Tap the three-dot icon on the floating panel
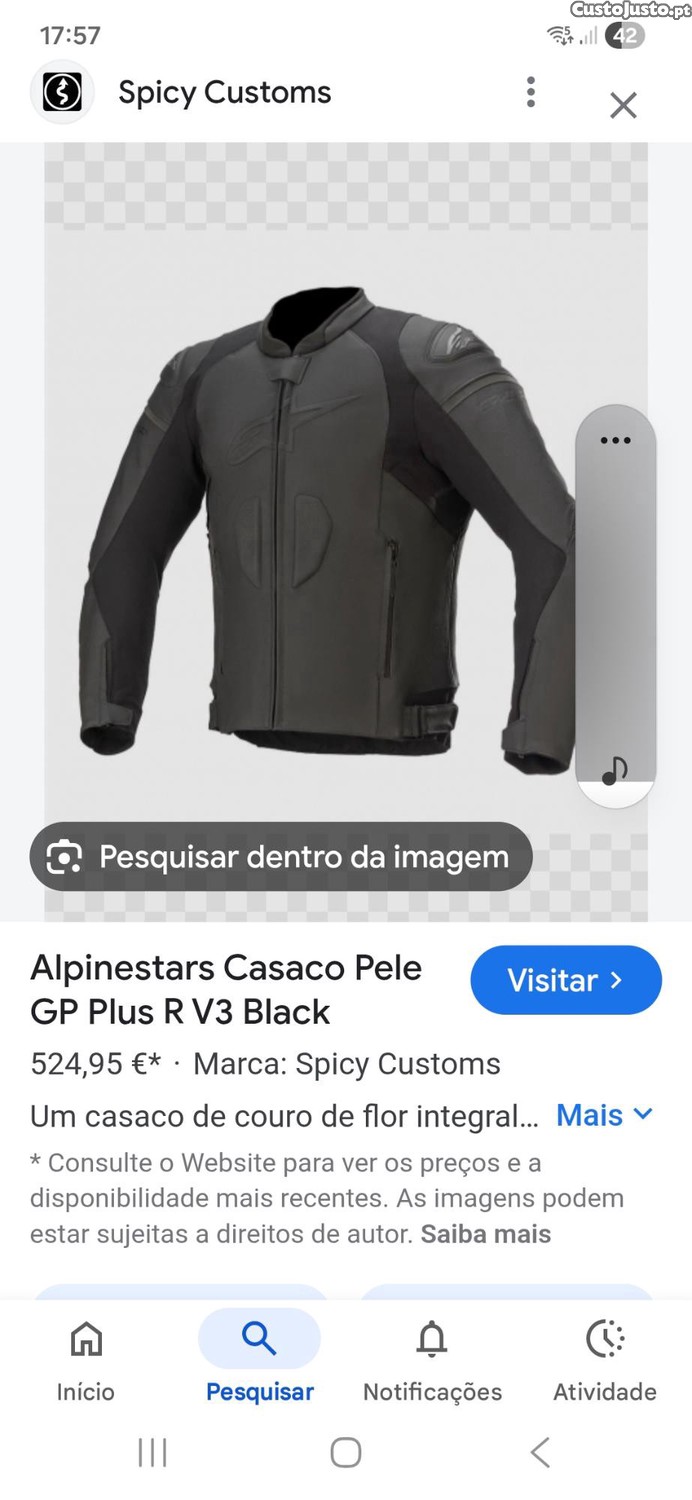 tap(615, 440)
